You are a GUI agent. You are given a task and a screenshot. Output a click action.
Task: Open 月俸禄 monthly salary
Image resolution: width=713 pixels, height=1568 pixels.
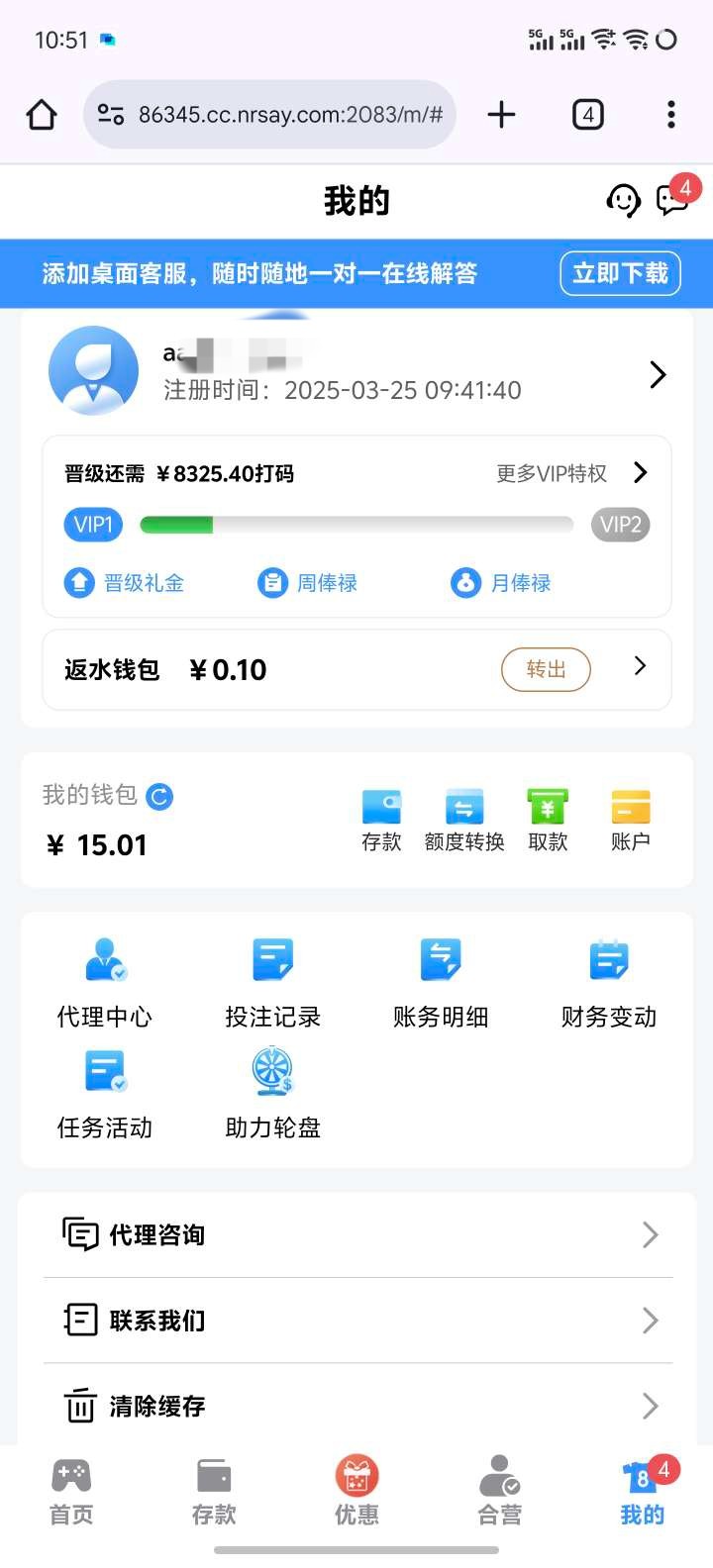click(x=501, y=583)
